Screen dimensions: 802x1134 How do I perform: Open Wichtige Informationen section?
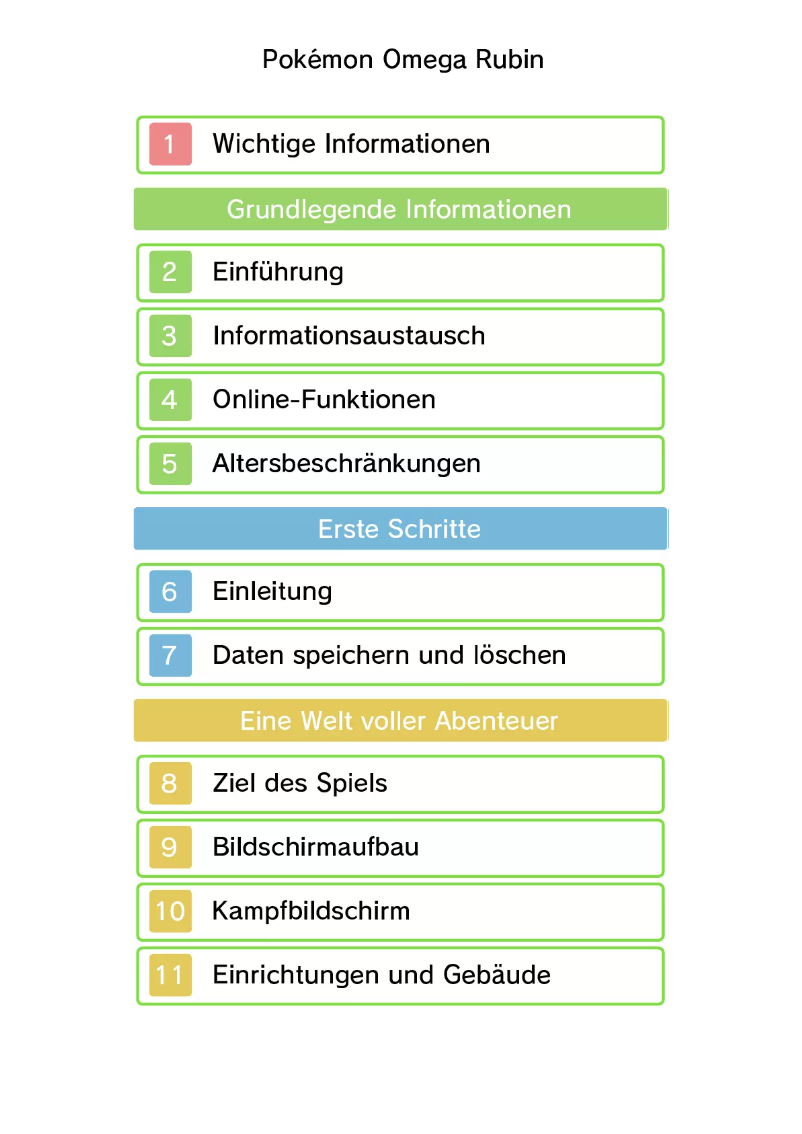click(400, 144)
